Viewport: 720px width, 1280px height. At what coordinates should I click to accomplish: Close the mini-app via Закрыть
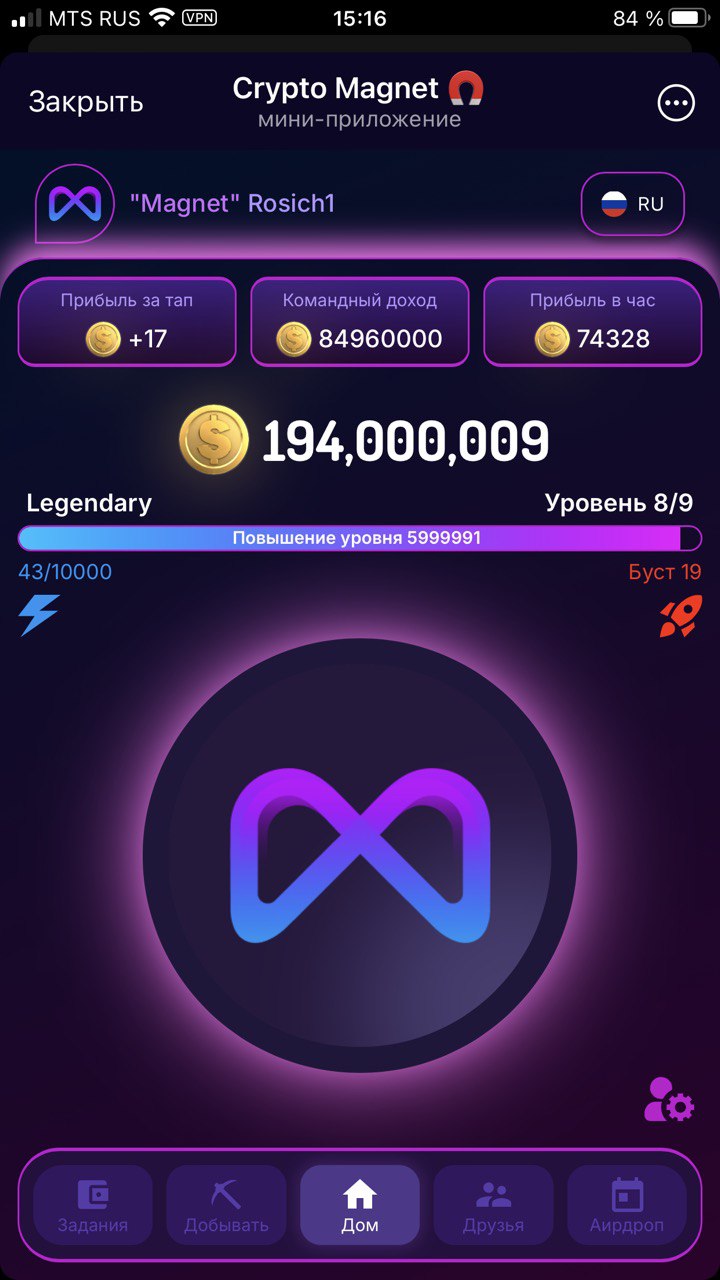tap(86, 102)
